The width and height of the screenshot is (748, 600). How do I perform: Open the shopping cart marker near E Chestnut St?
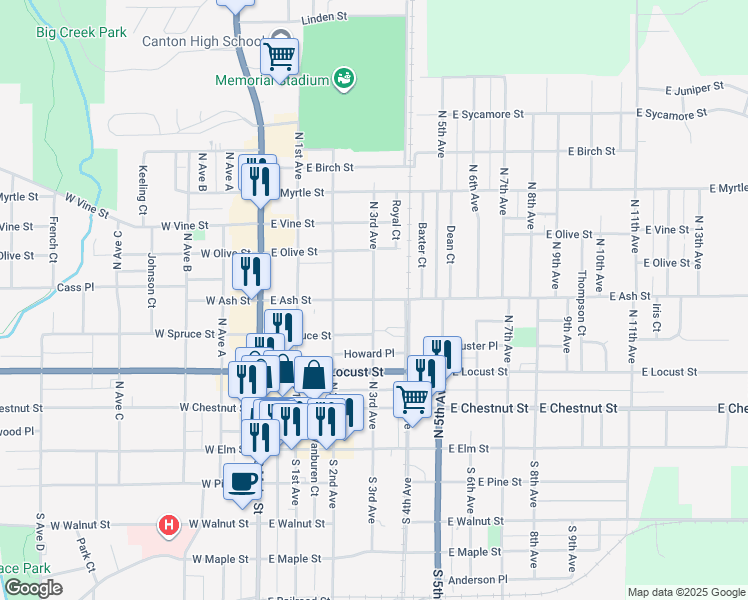(412, 398)
